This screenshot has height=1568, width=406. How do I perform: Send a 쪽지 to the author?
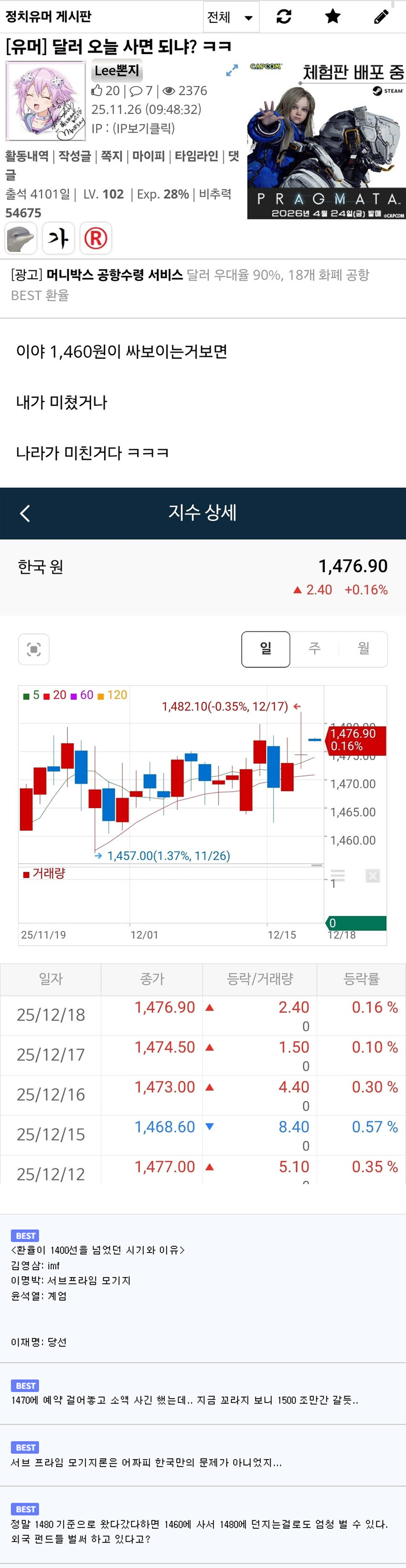[111, 156]
